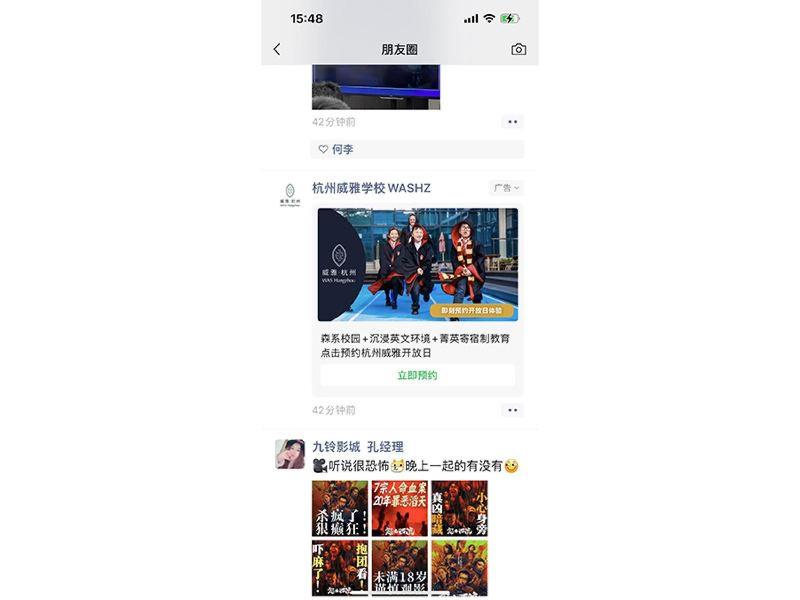800x600 pixels.
Task: View the 7宗人命血案 poster image
Action: [399, 509]
